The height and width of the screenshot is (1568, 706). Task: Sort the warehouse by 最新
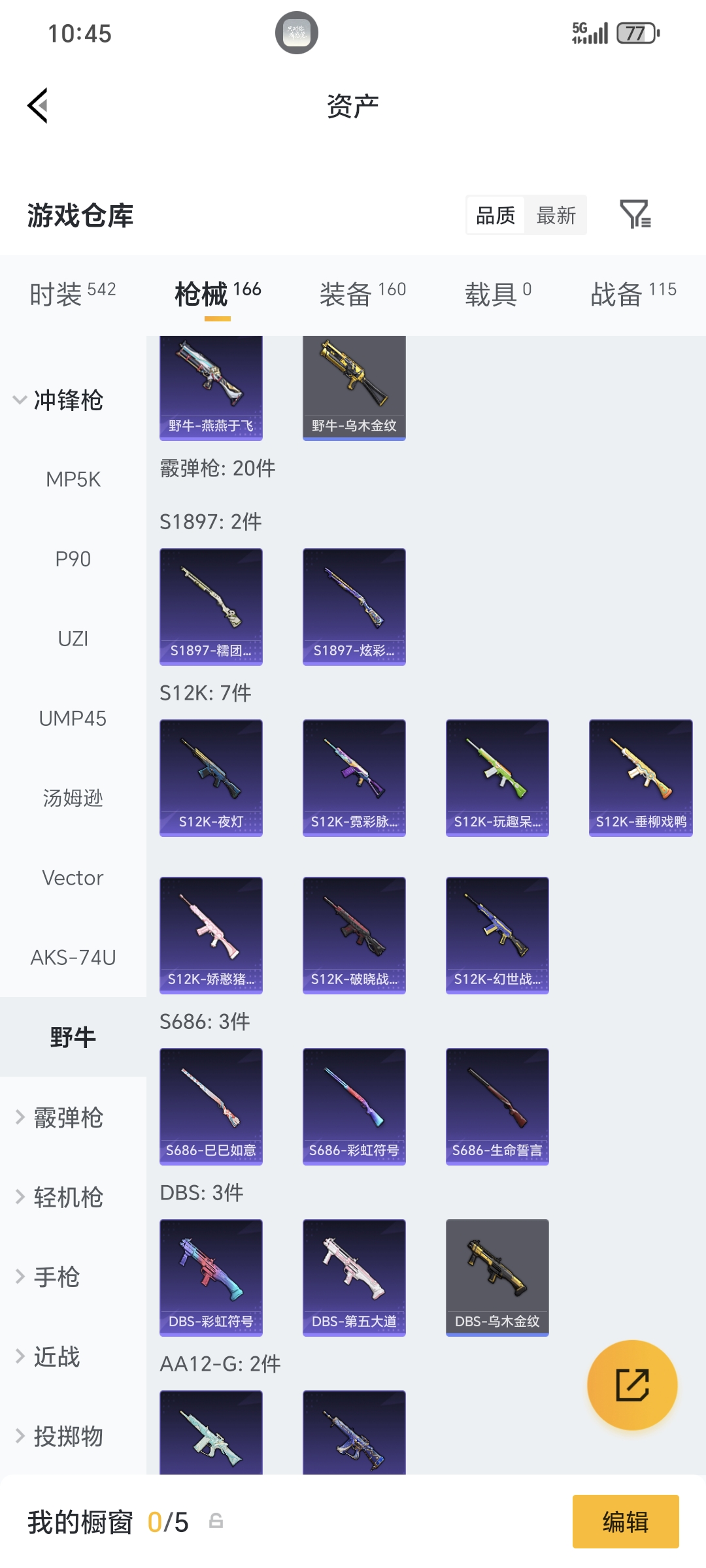556,216
